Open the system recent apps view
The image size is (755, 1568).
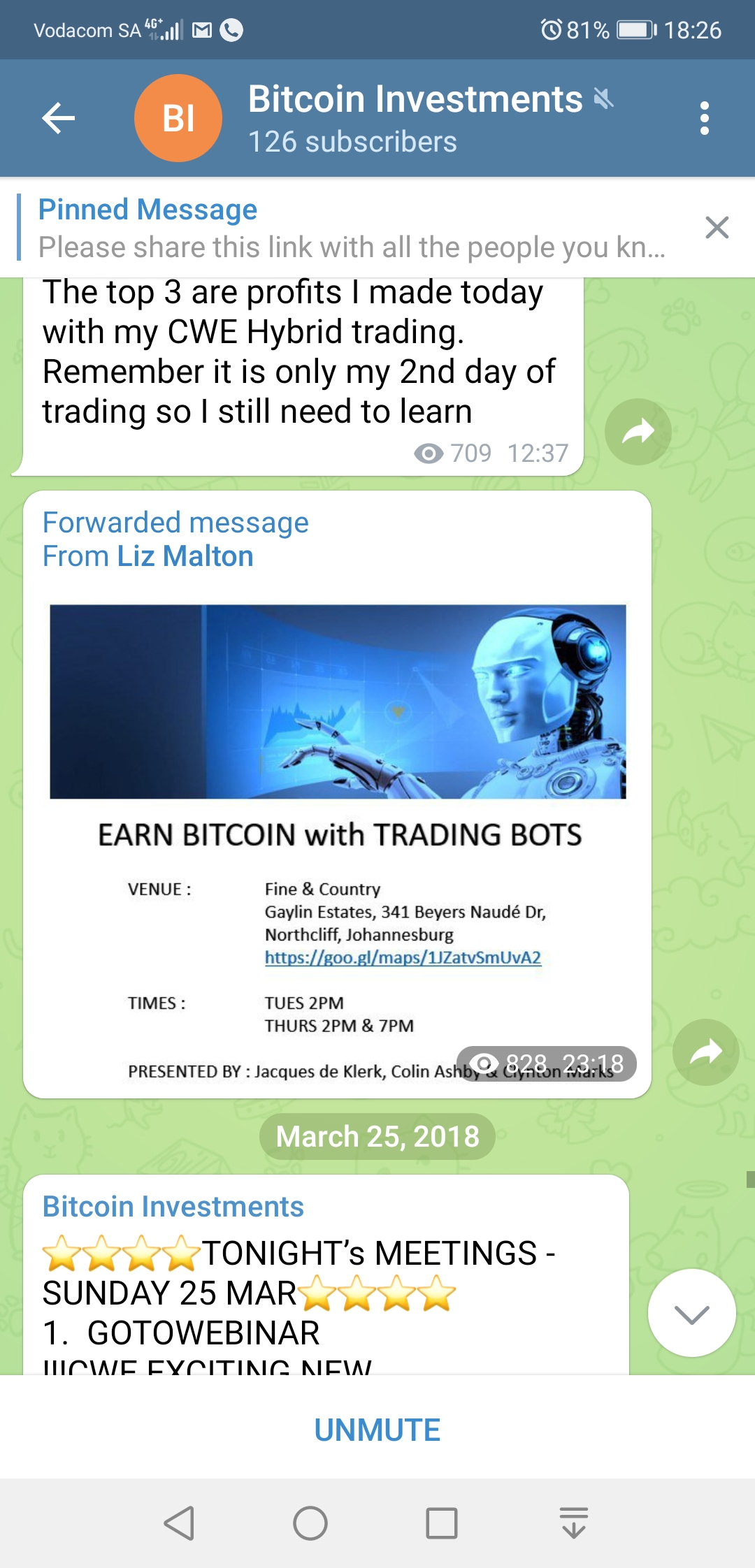coord(442,1523)
